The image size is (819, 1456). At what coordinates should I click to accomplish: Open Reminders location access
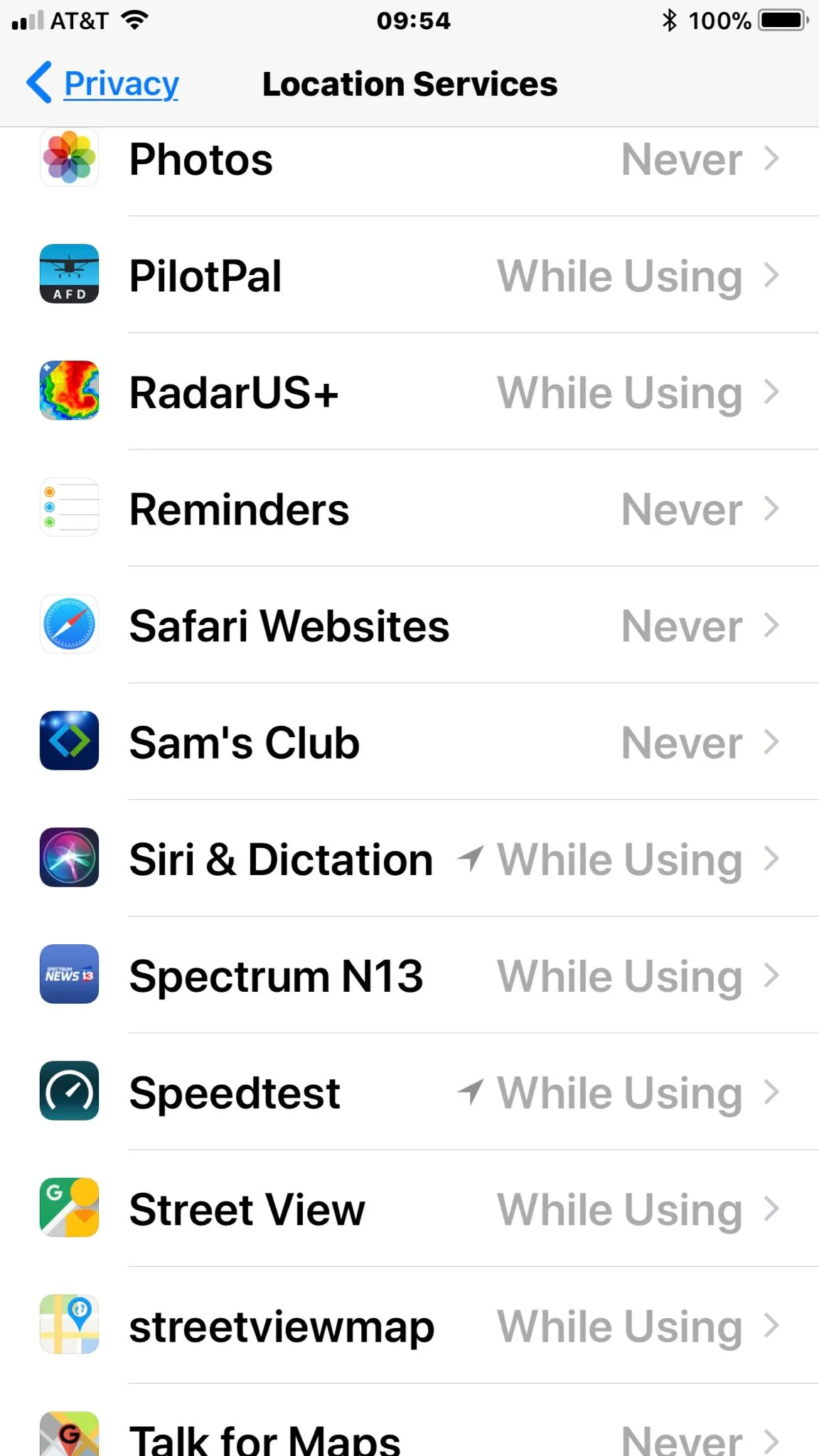pyautogui.click(x=409, y=509)
